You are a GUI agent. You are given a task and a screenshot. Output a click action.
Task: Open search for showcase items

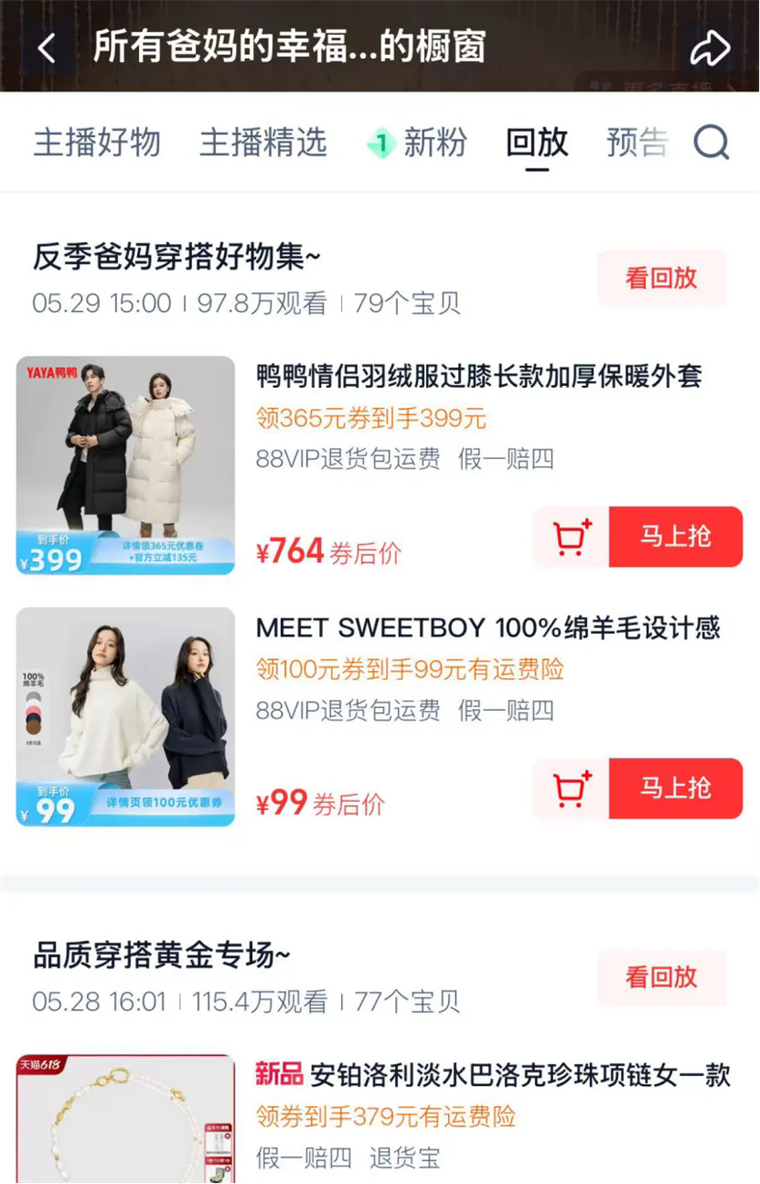point(712,143)
